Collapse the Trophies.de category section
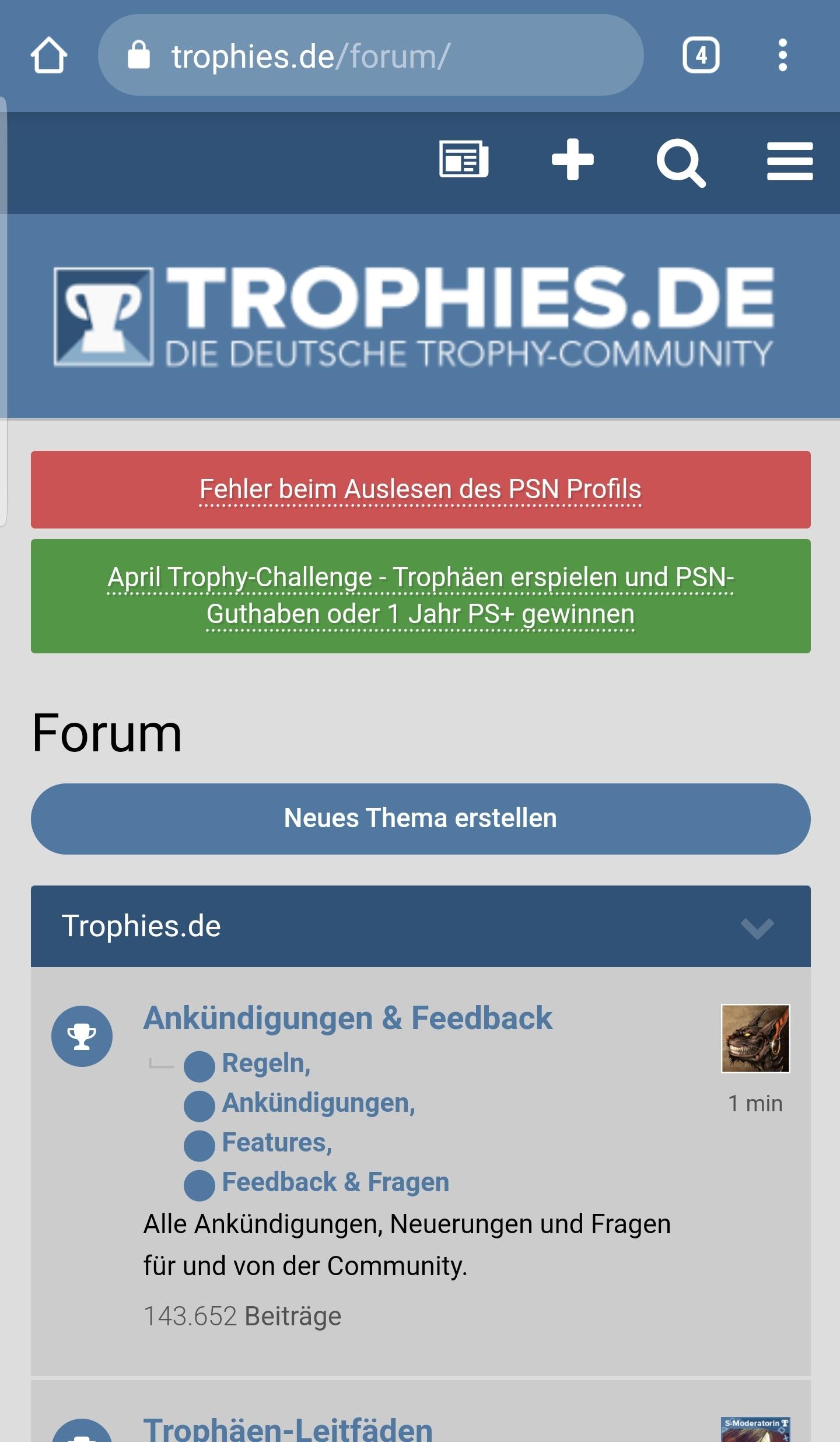The height and width of the screenshot is (1442, 840). pos(757,926)
